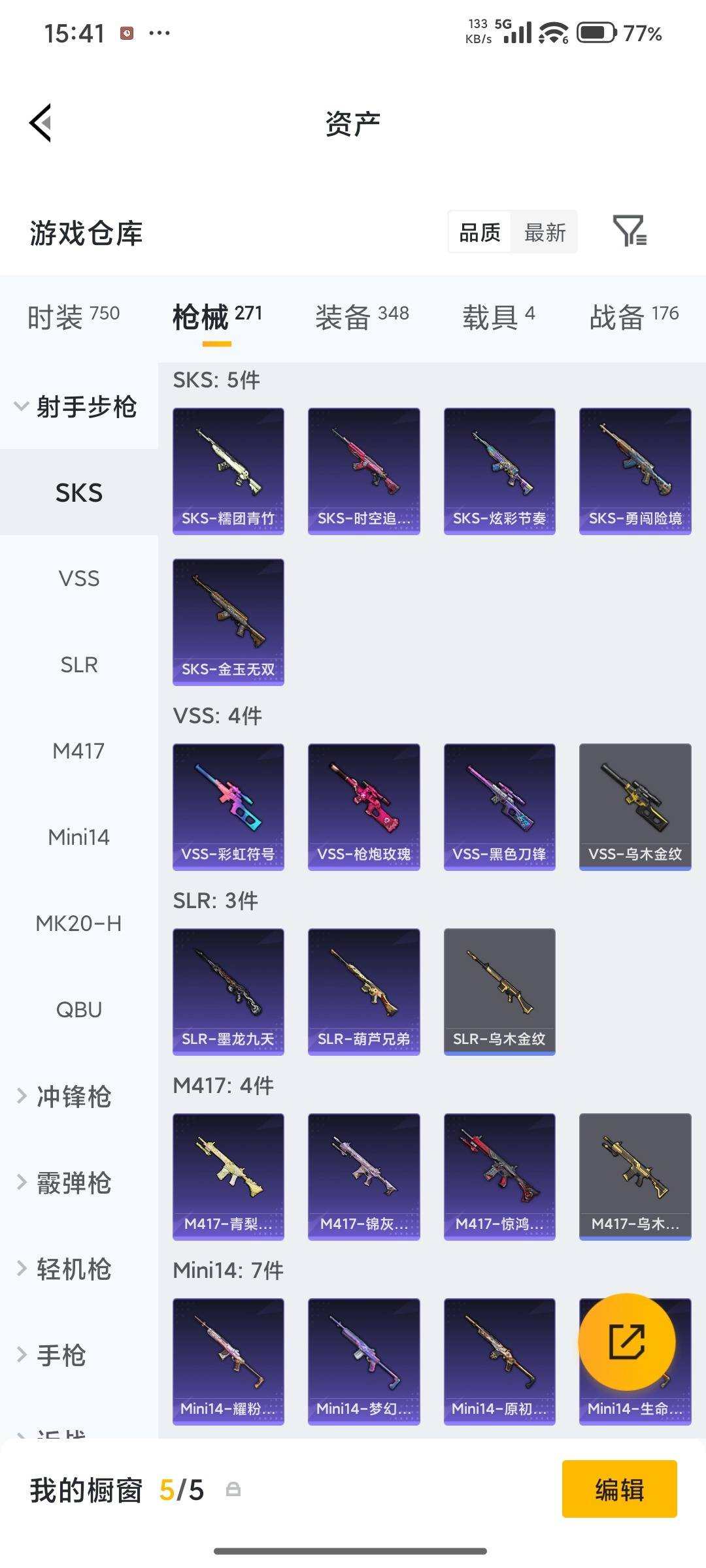
Task: Open the 载具 tab
Action: coord(499,317)
